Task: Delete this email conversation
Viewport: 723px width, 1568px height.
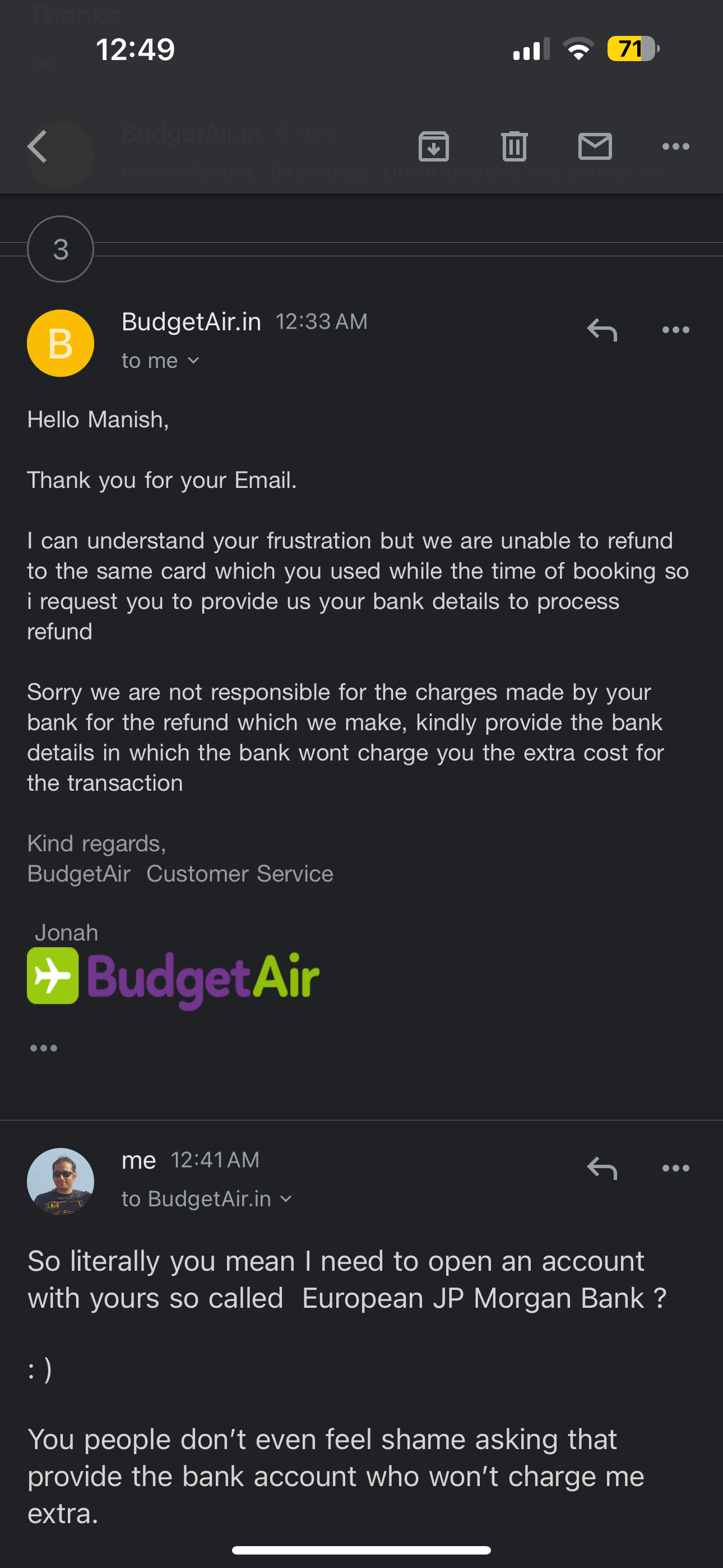Action: click(515, 146)
